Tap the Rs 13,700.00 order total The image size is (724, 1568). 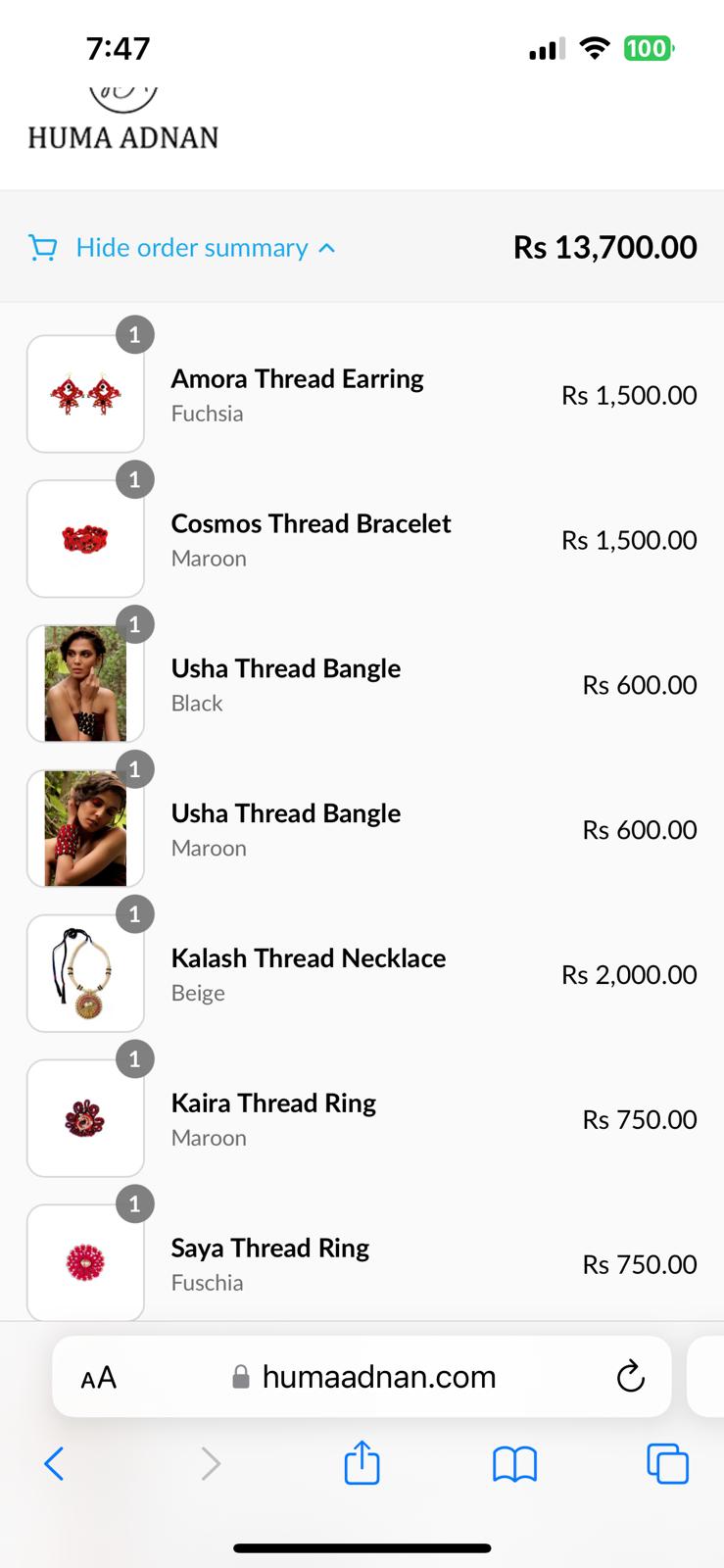603,248
